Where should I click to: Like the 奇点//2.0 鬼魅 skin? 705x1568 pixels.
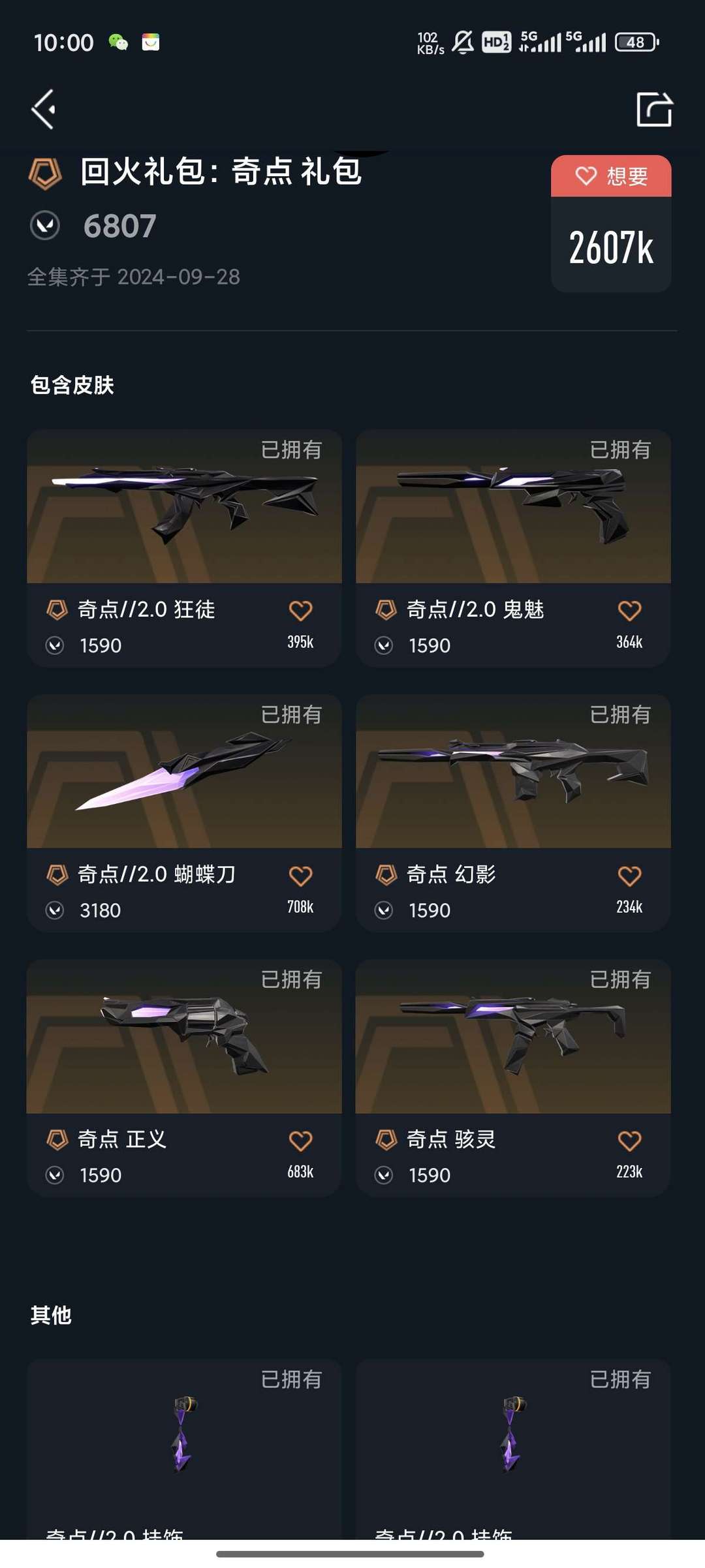(629, 611)
